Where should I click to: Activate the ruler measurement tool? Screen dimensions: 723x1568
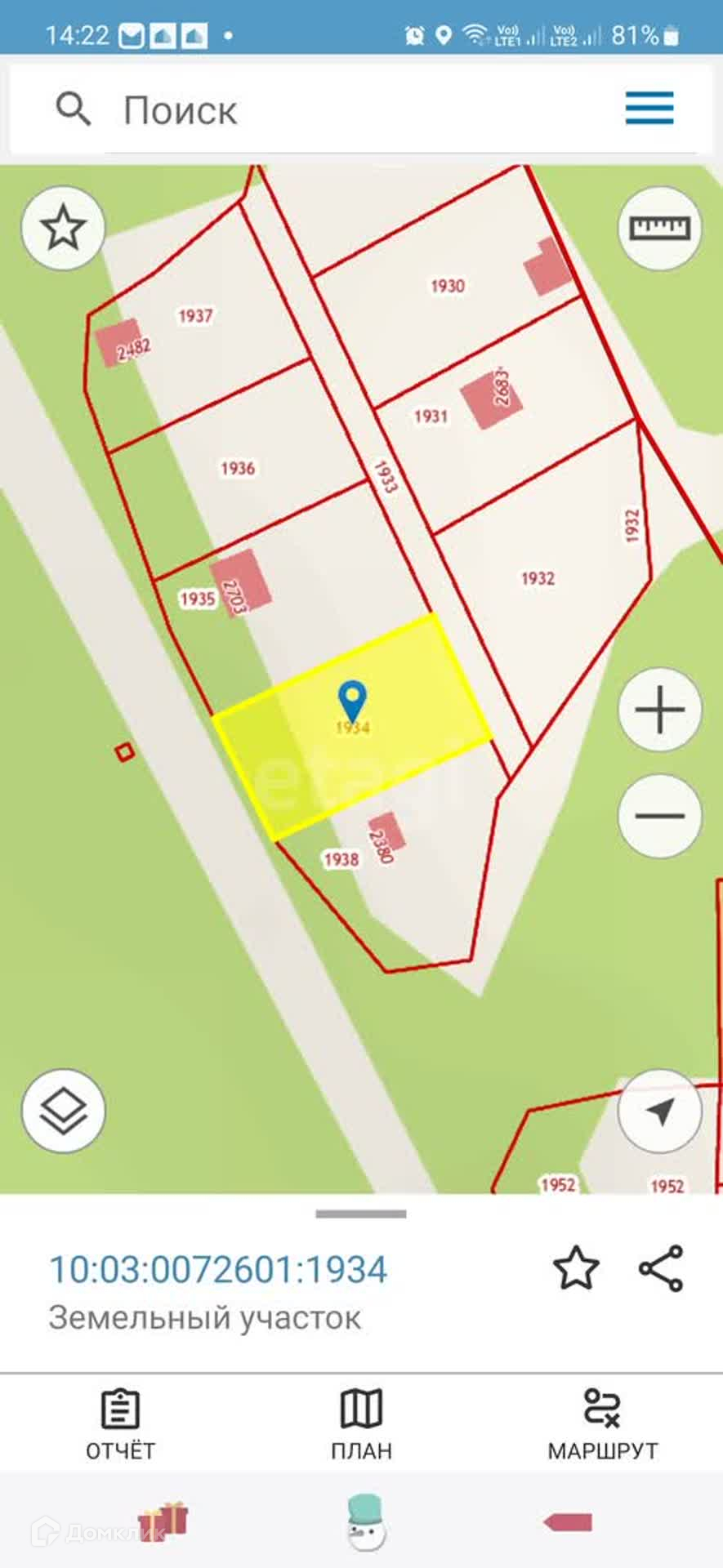pos(659,229)
